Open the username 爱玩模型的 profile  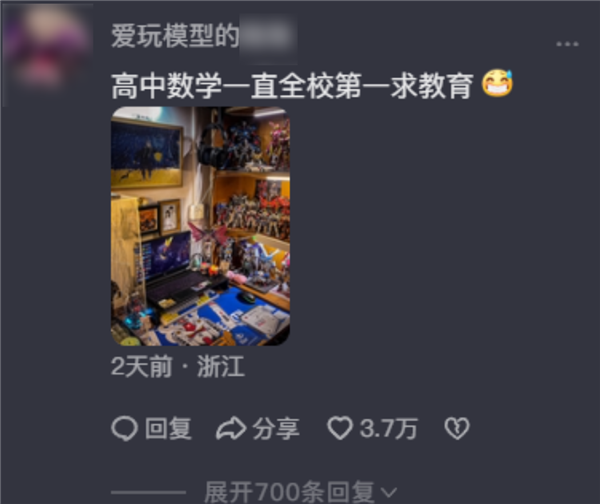tap(176, 37)
